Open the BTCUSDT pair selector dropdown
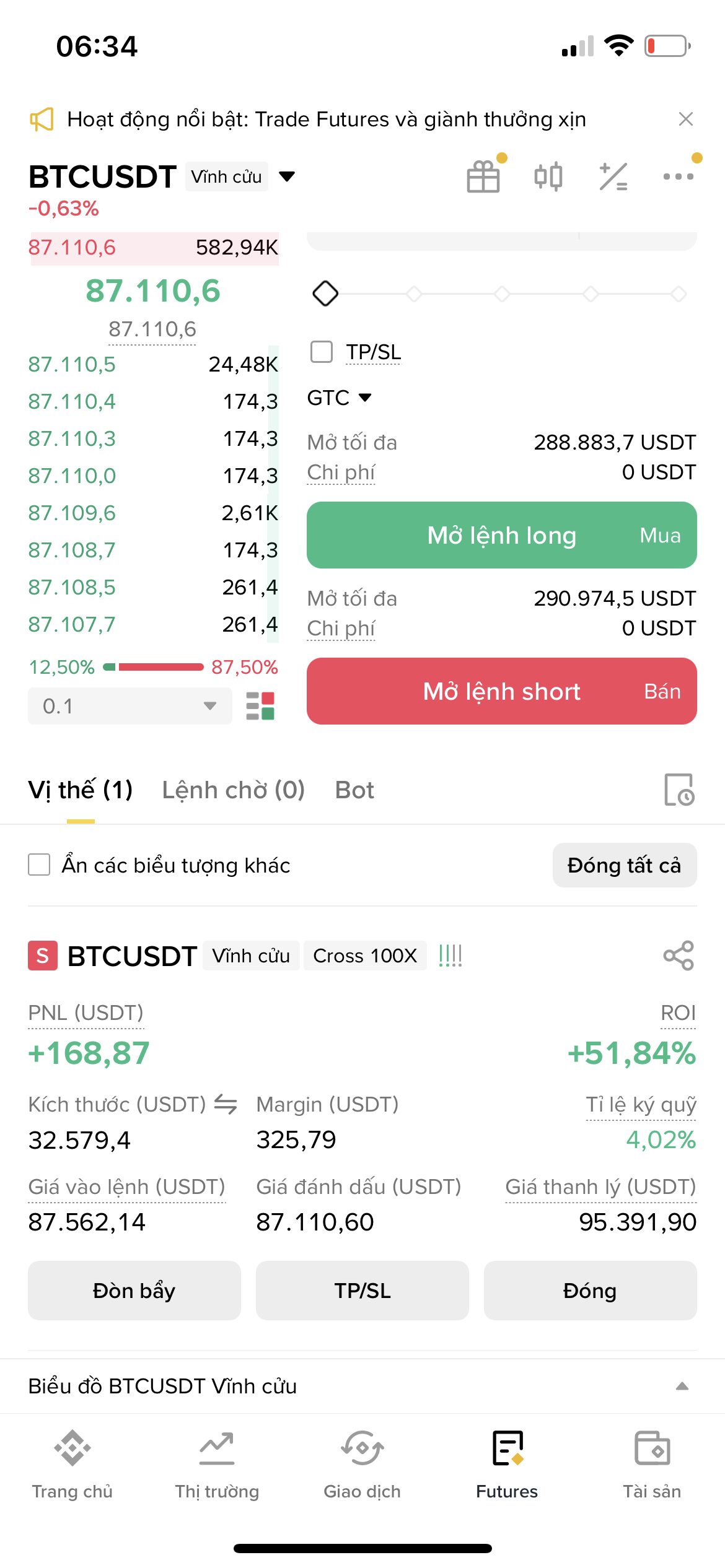 pos(287,177)
